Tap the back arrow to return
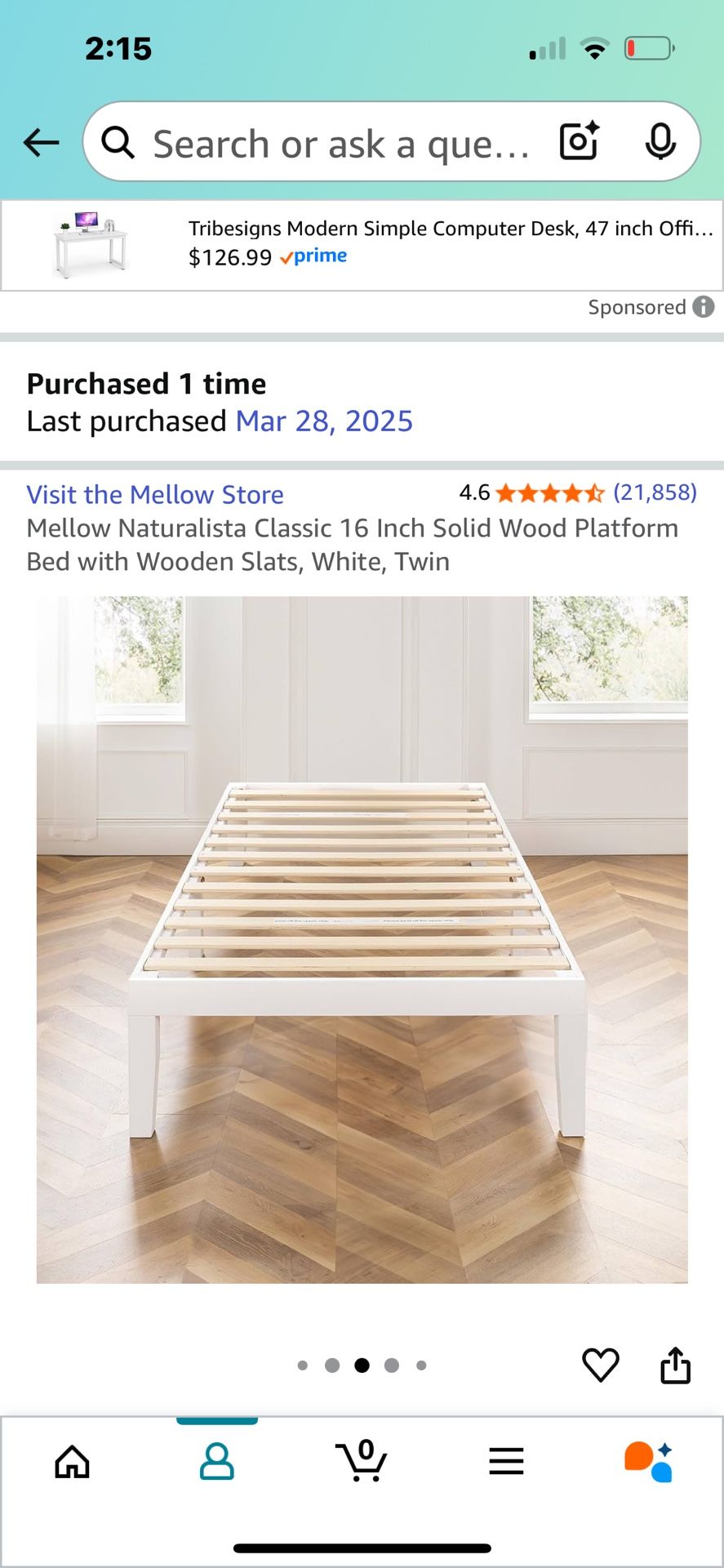The width and height of the screenshot is (724, 1568). [41, 141]
